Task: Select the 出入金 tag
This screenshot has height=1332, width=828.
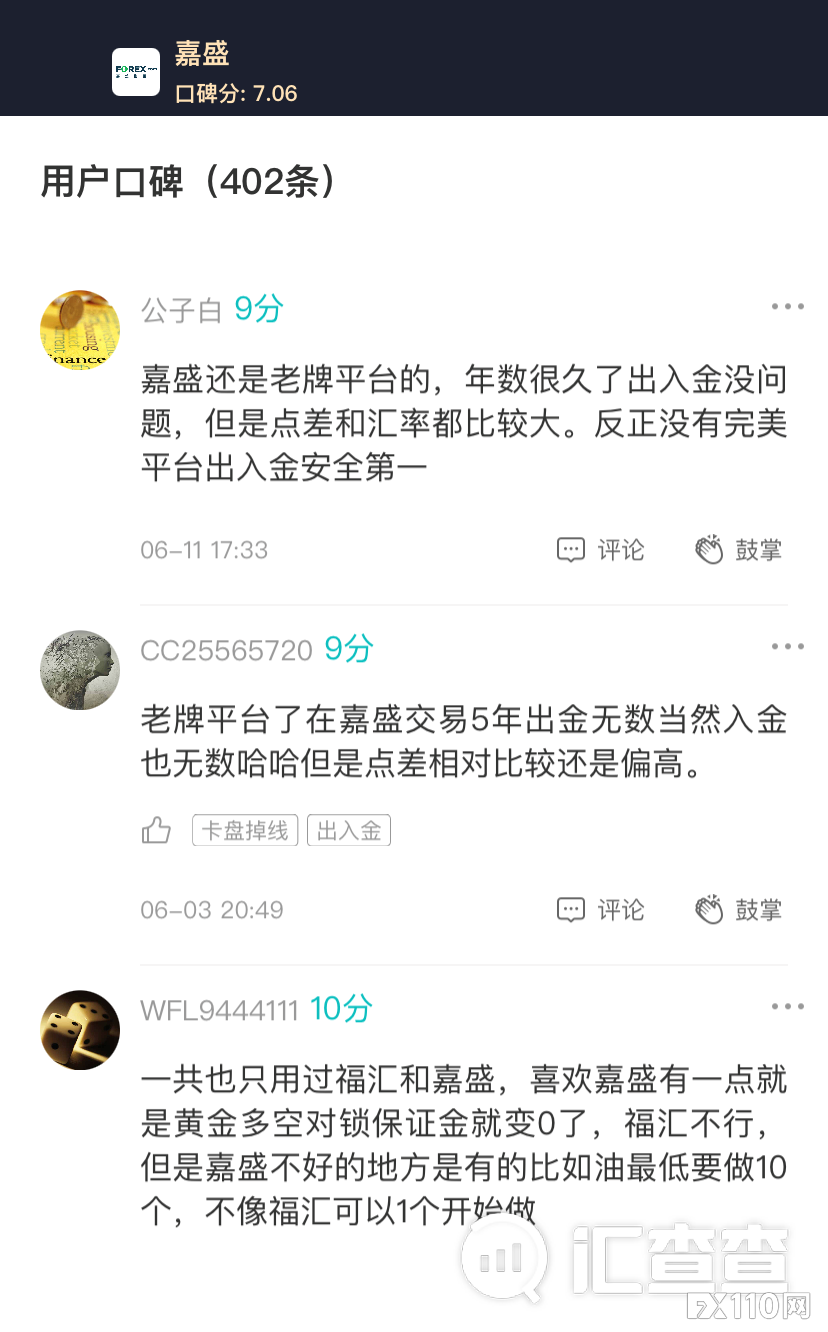Action: point(349,830)
